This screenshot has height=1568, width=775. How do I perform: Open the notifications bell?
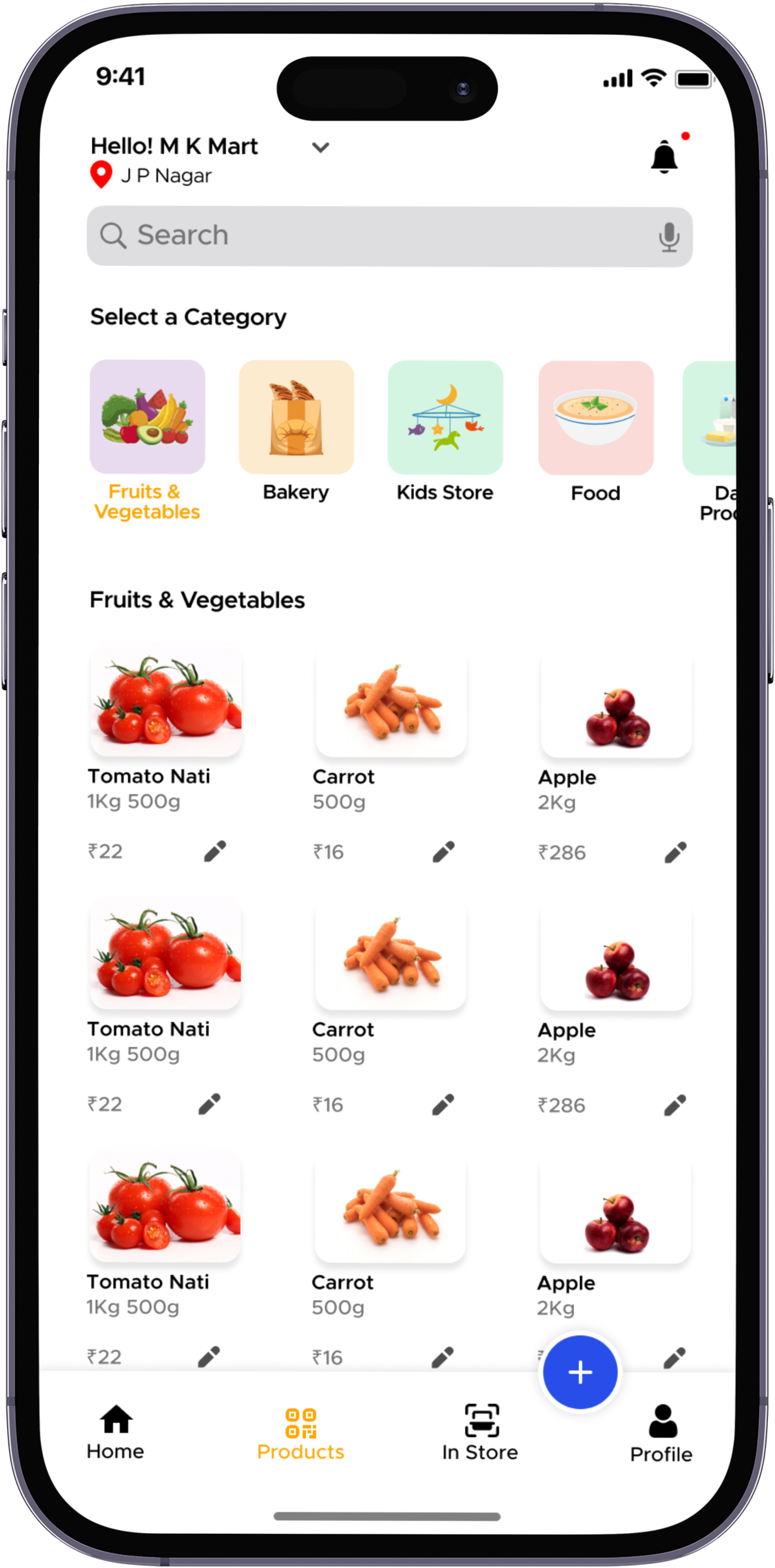pyautogui.click(x=664, y=158)
